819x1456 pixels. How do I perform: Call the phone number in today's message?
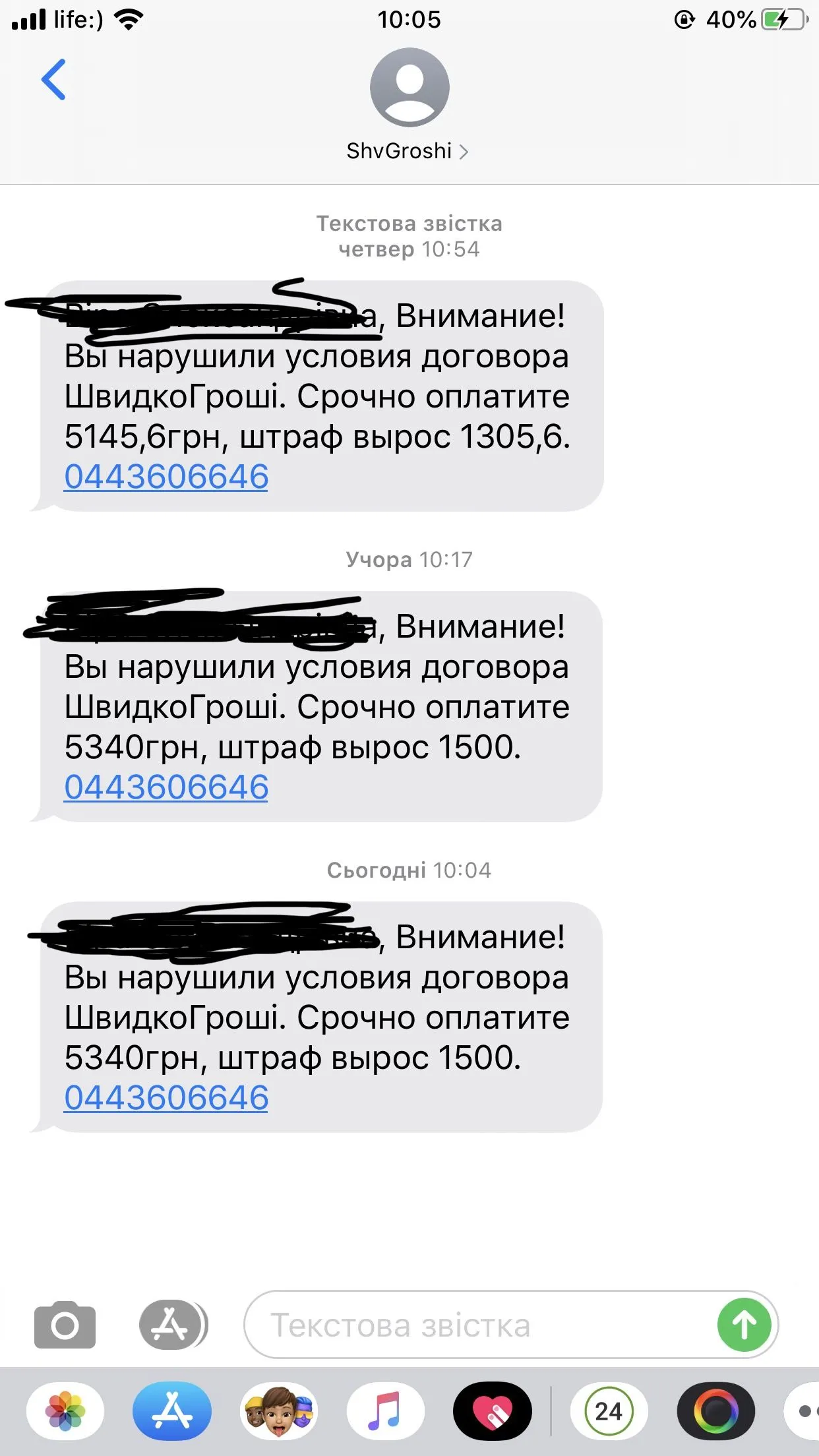click(x=166, y=1098)
